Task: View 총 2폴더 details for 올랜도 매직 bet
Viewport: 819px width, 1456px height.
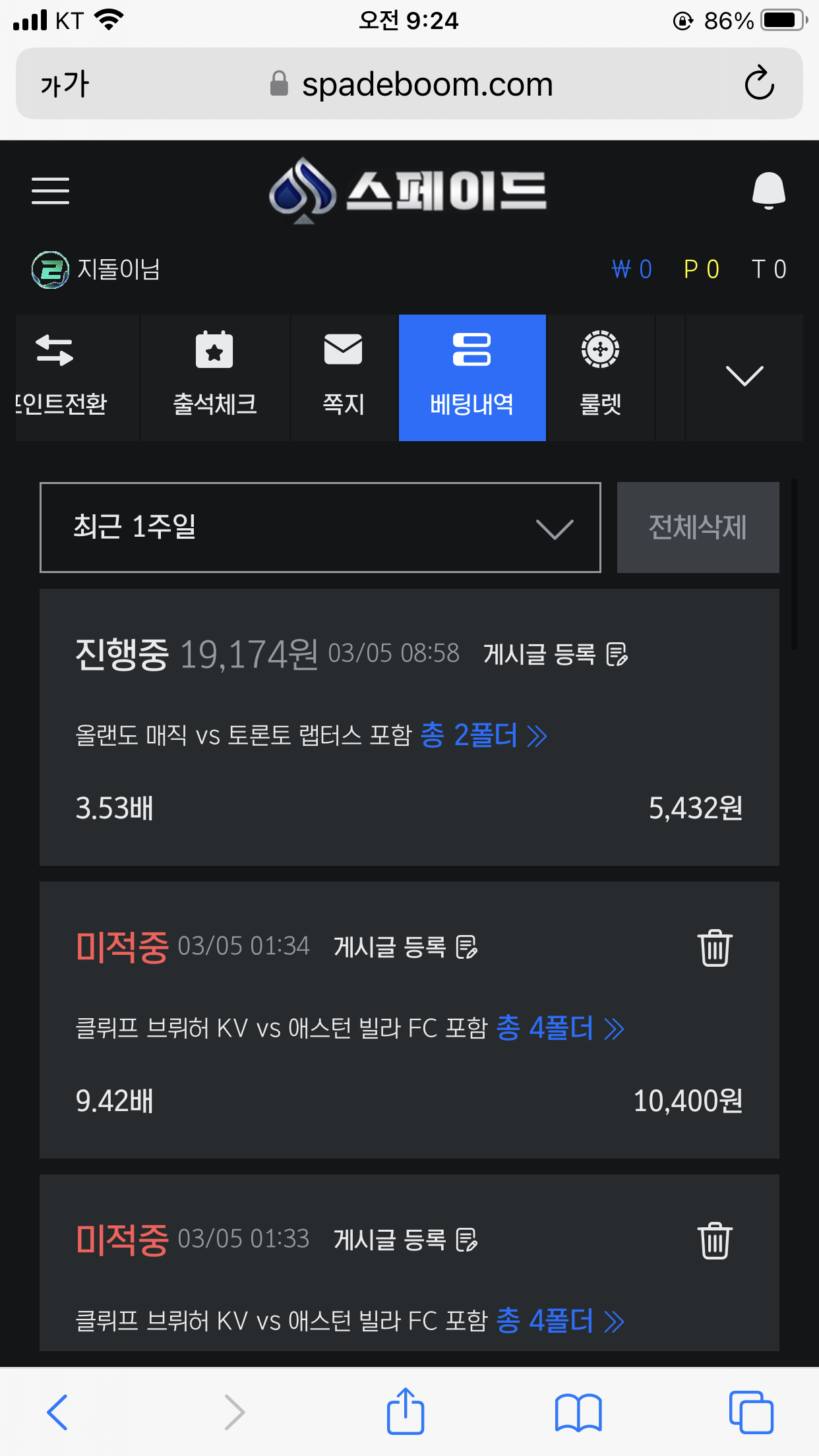Action: [484, 735]
